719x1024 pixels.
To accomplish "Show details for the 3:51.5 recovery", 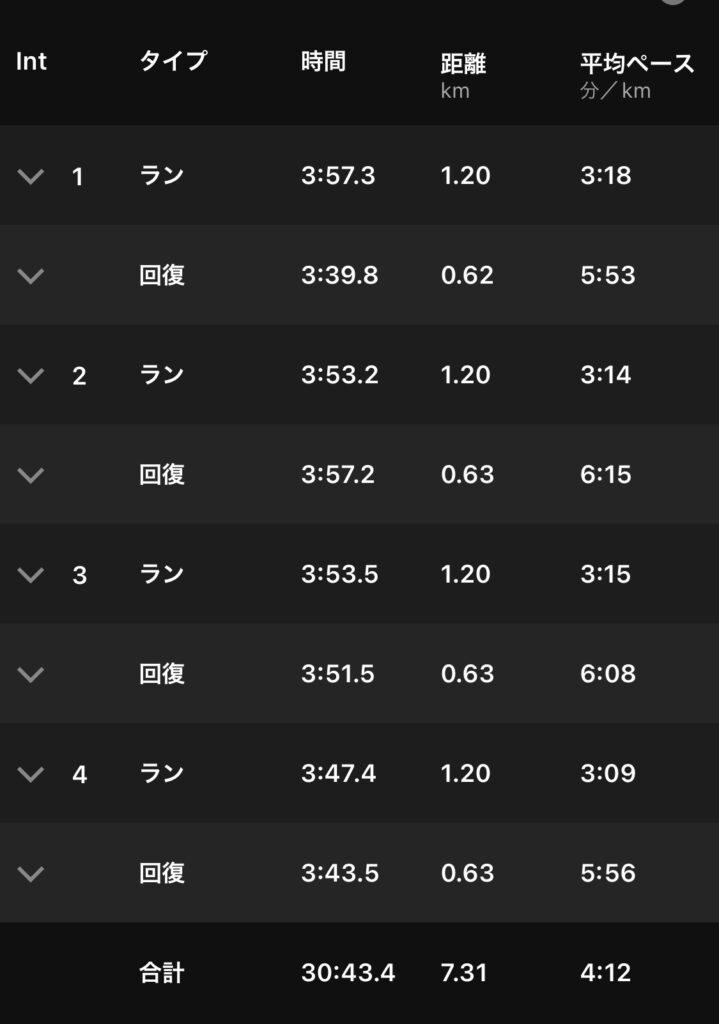I will click(31, 674).
